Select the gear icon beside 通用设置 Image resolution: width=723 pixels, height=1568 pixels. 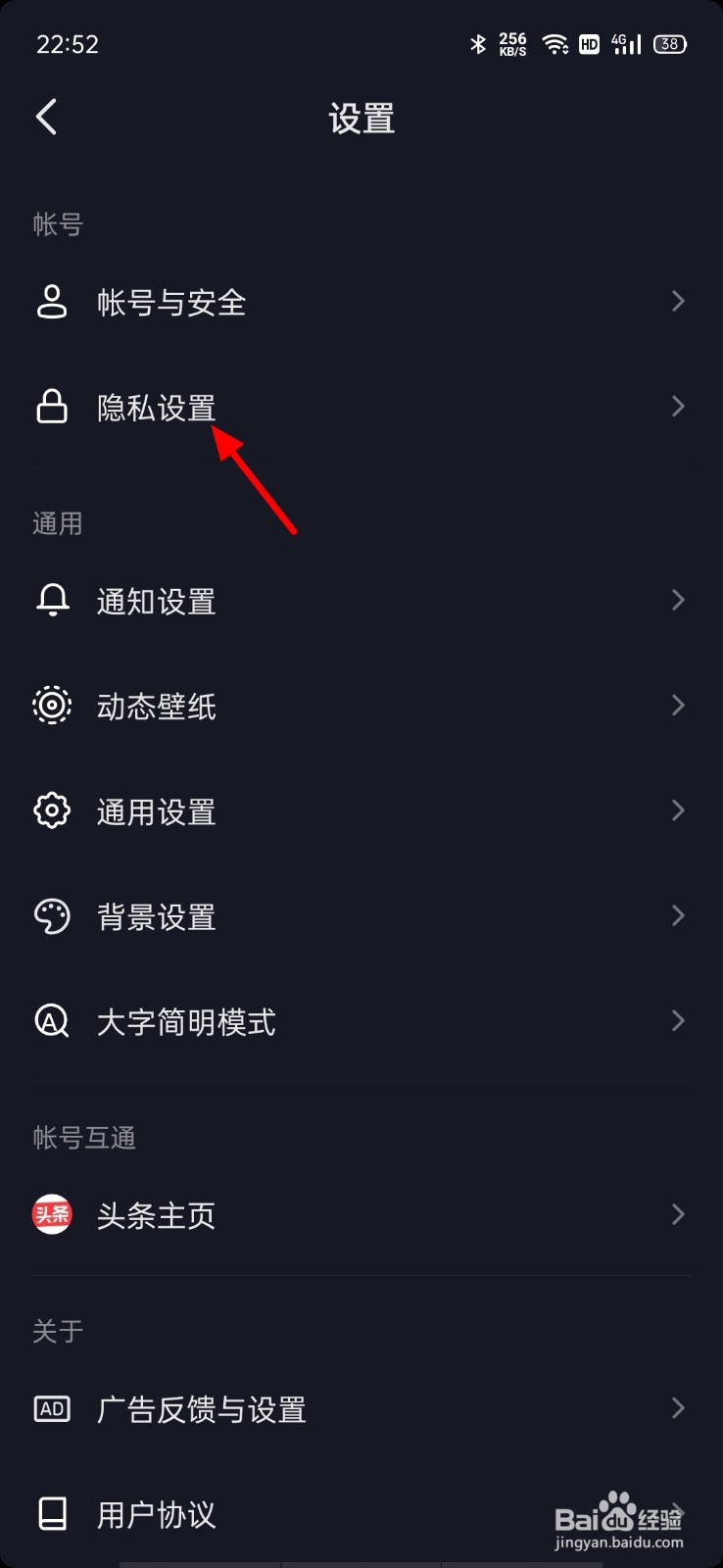pyautogui.click(x=52, y=810)
